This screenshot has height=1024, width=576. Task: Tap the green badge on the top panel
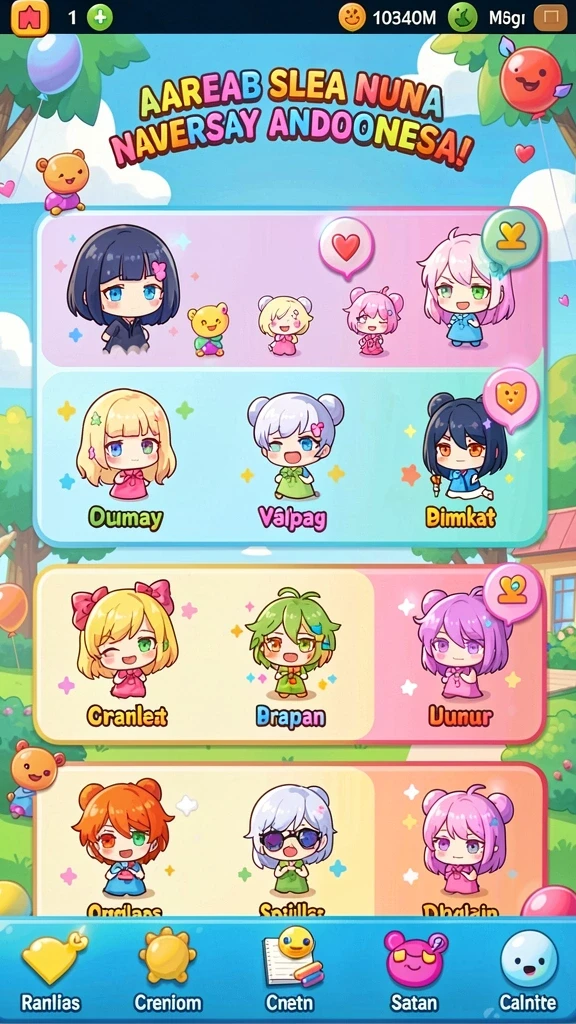pos(511,238)
